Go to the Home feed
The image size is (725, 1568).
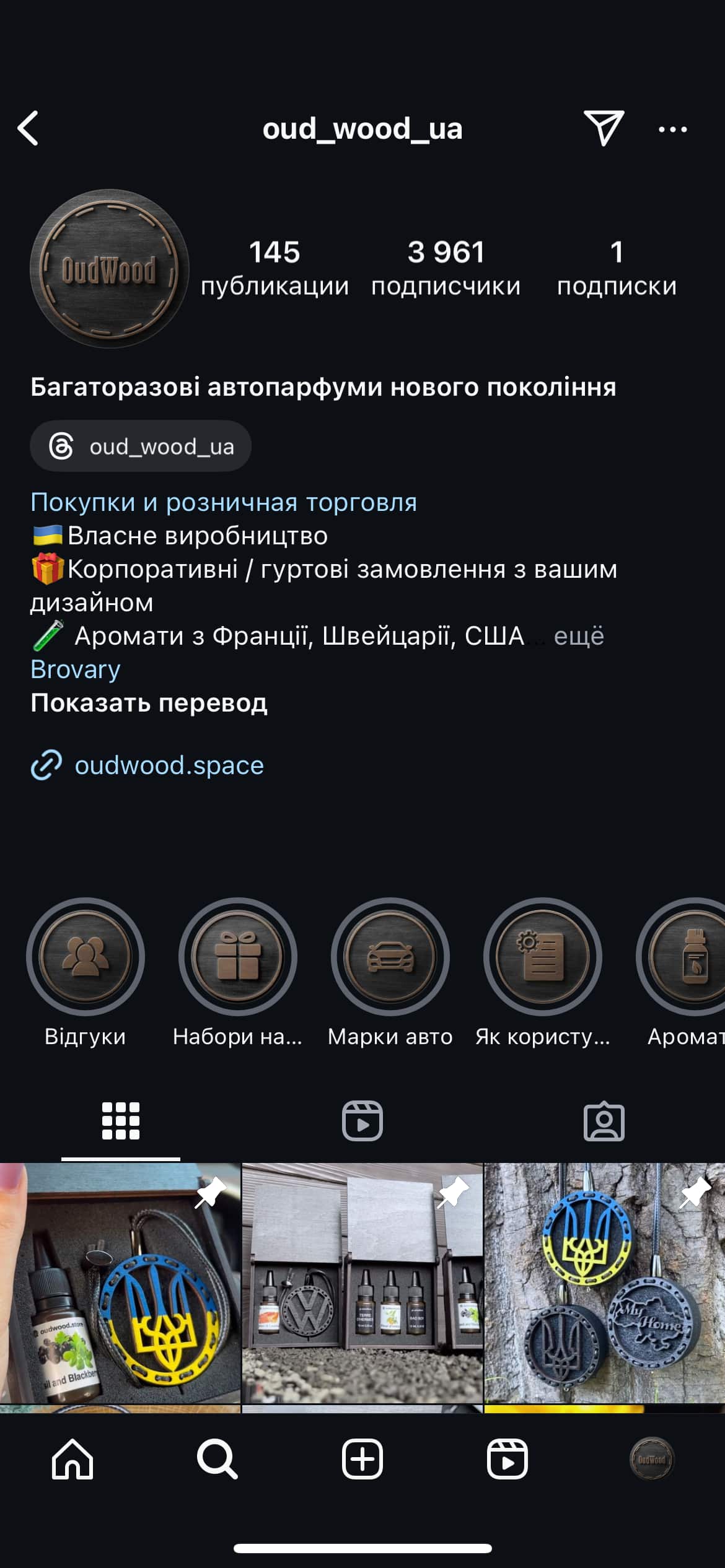pyautogui.click(x=72, y=1459)
